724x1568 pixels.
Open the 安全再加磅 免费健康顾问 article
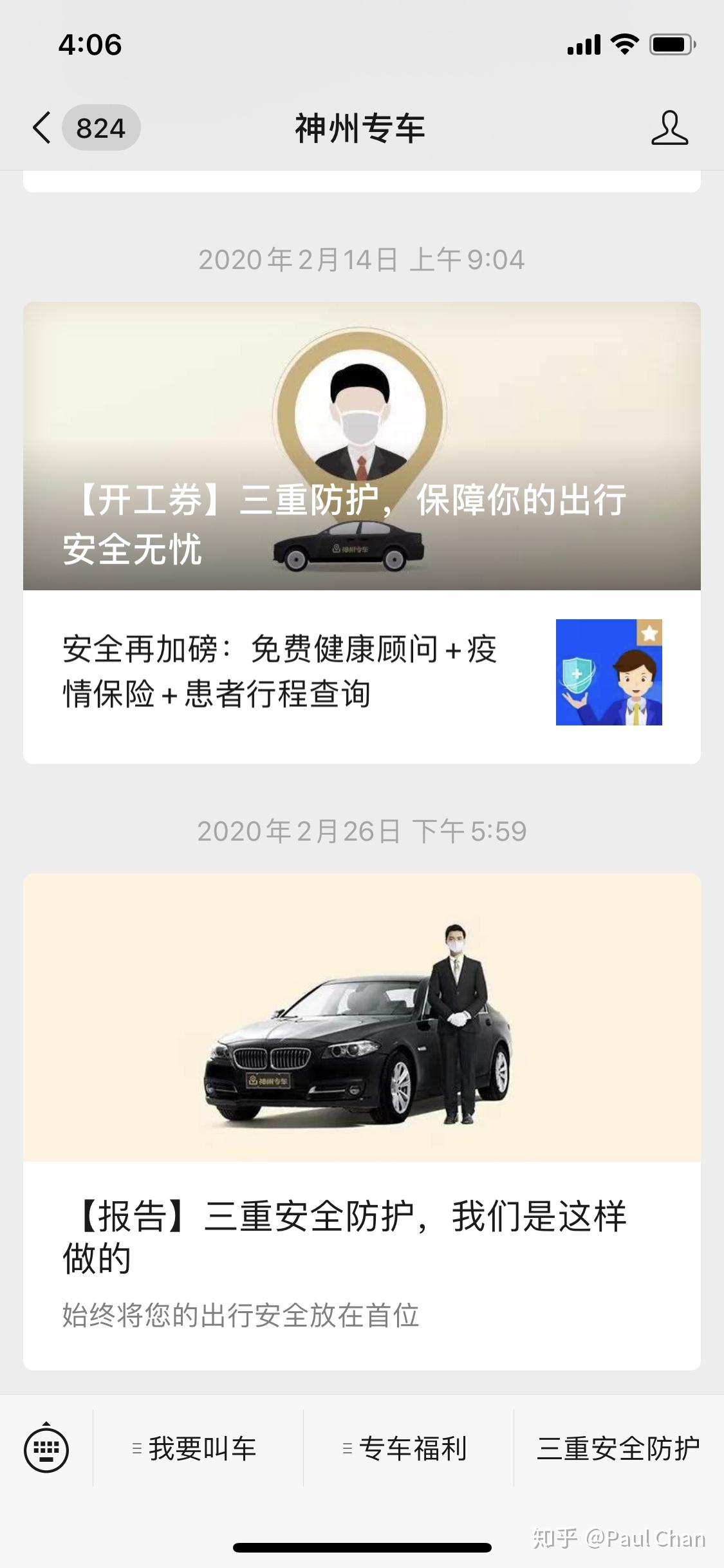(361, 673)
